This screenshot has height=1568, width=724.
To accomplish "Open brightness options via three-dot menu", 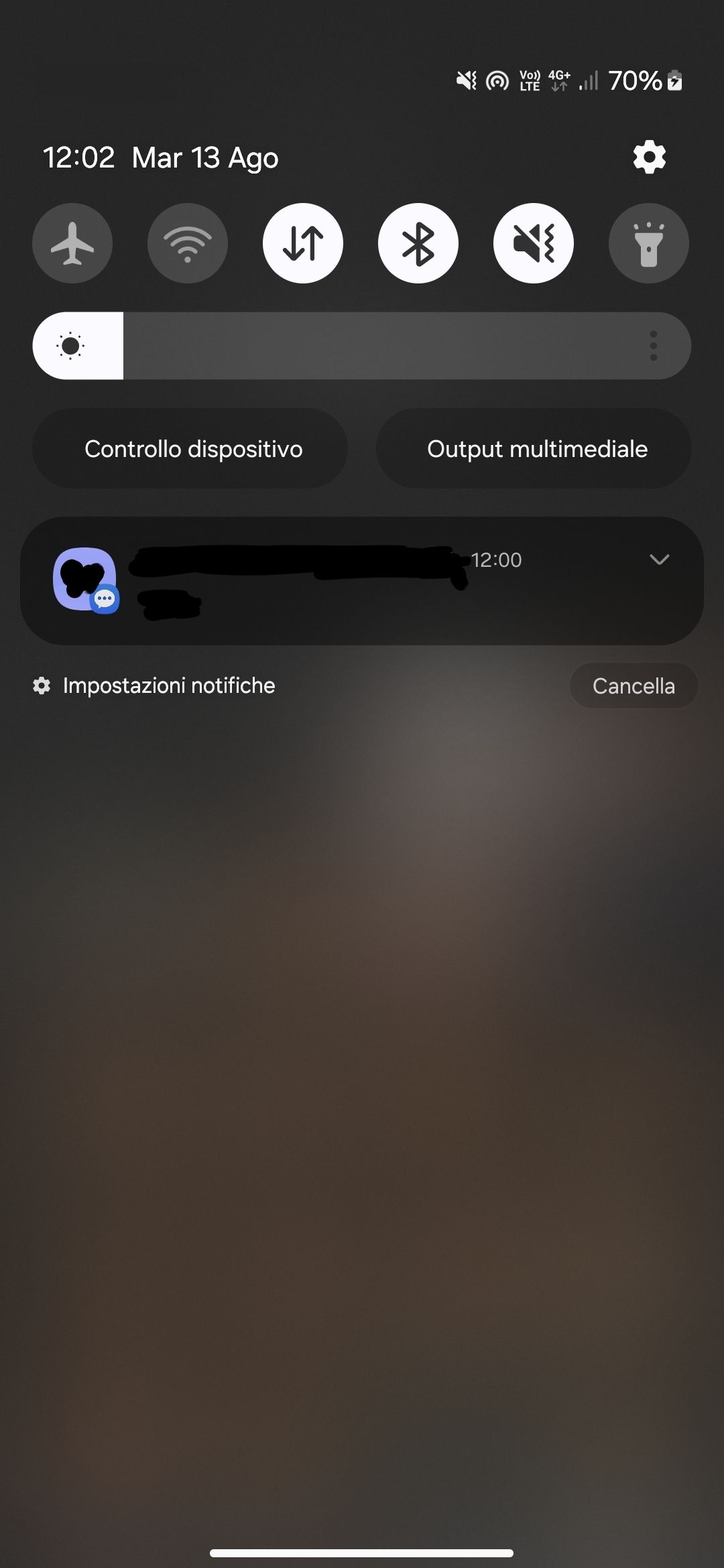I will tap(653, 346).
